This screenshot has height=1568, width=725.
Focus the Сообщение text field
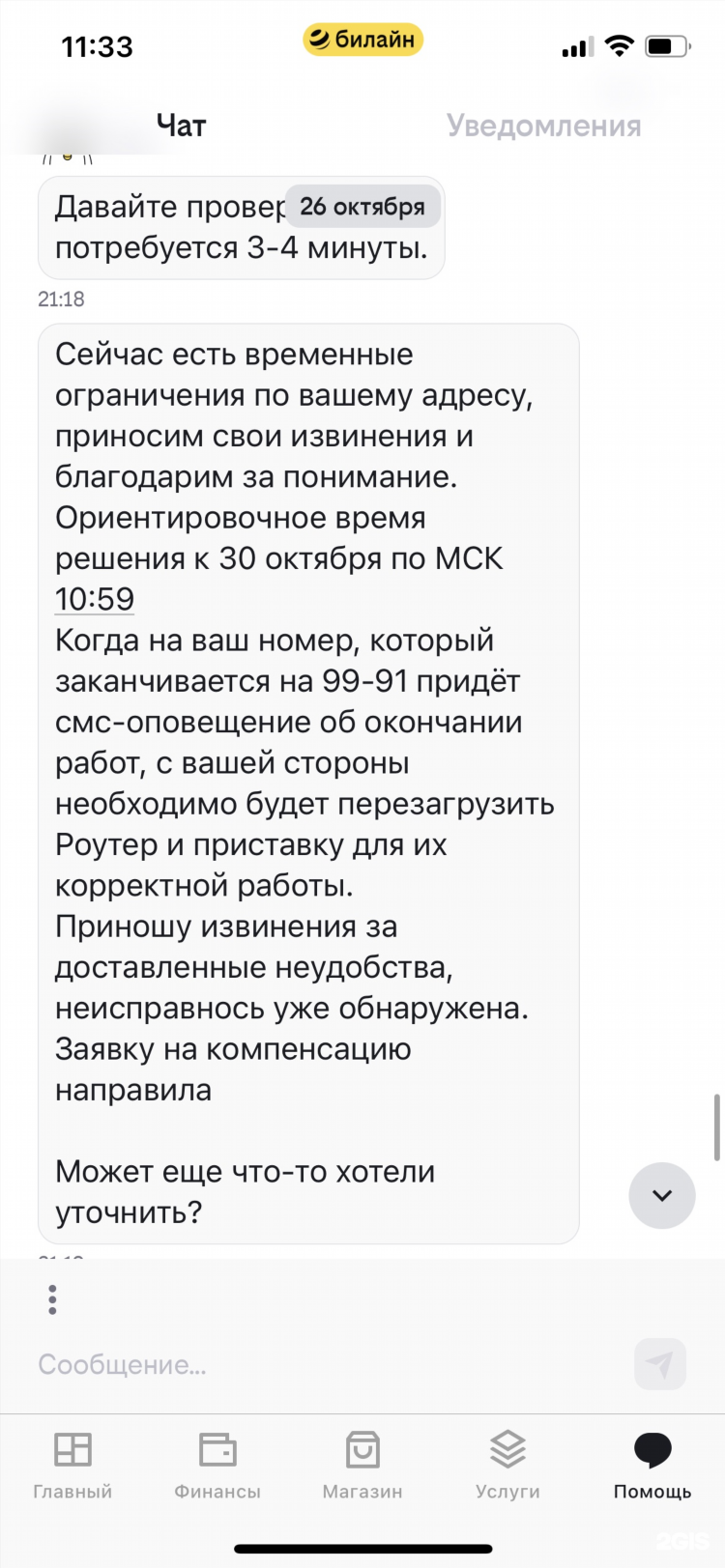pos(329,1364)
